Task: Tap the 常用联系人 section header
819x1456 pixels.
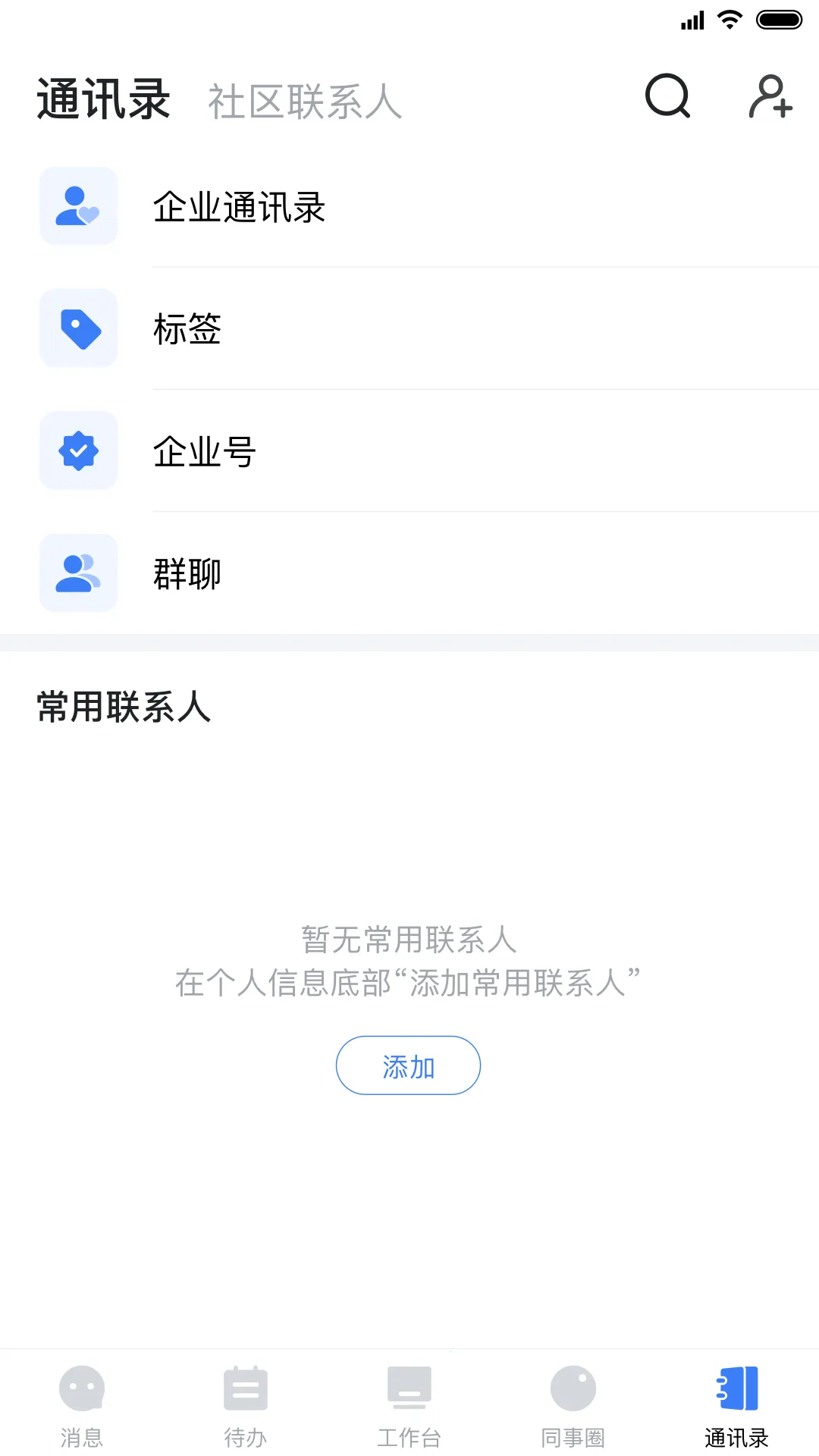Action: tap(124, 709)
